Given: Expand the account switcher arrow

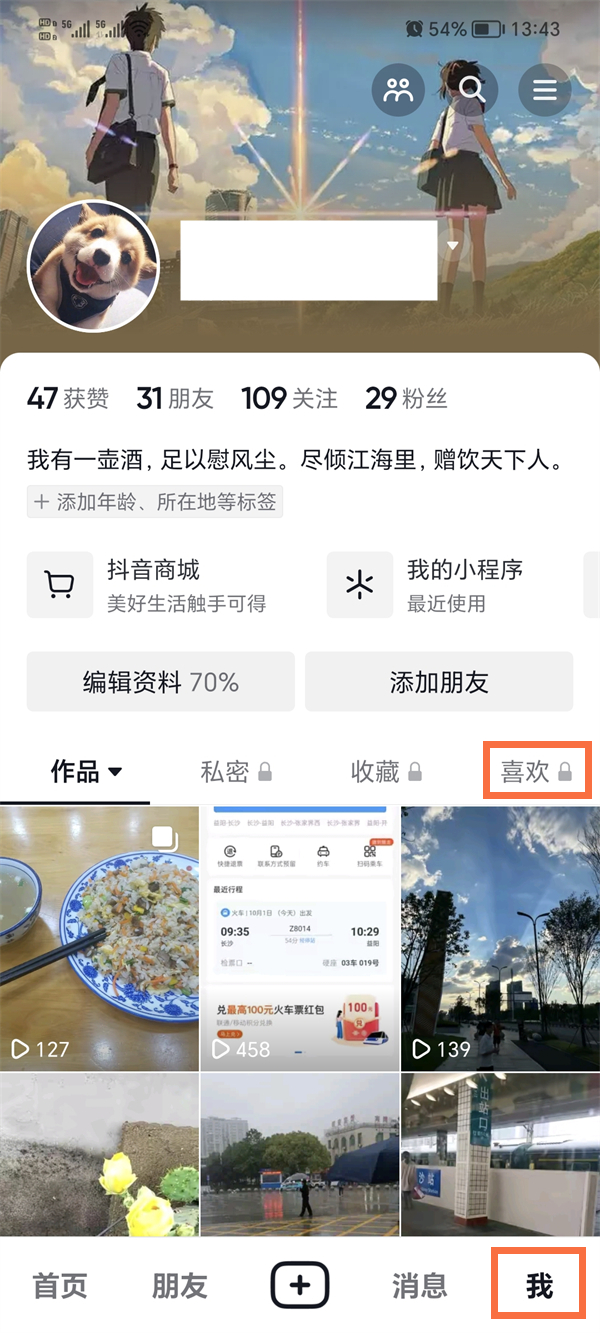Looking at the screenshot, I should (x=453, y=245).
